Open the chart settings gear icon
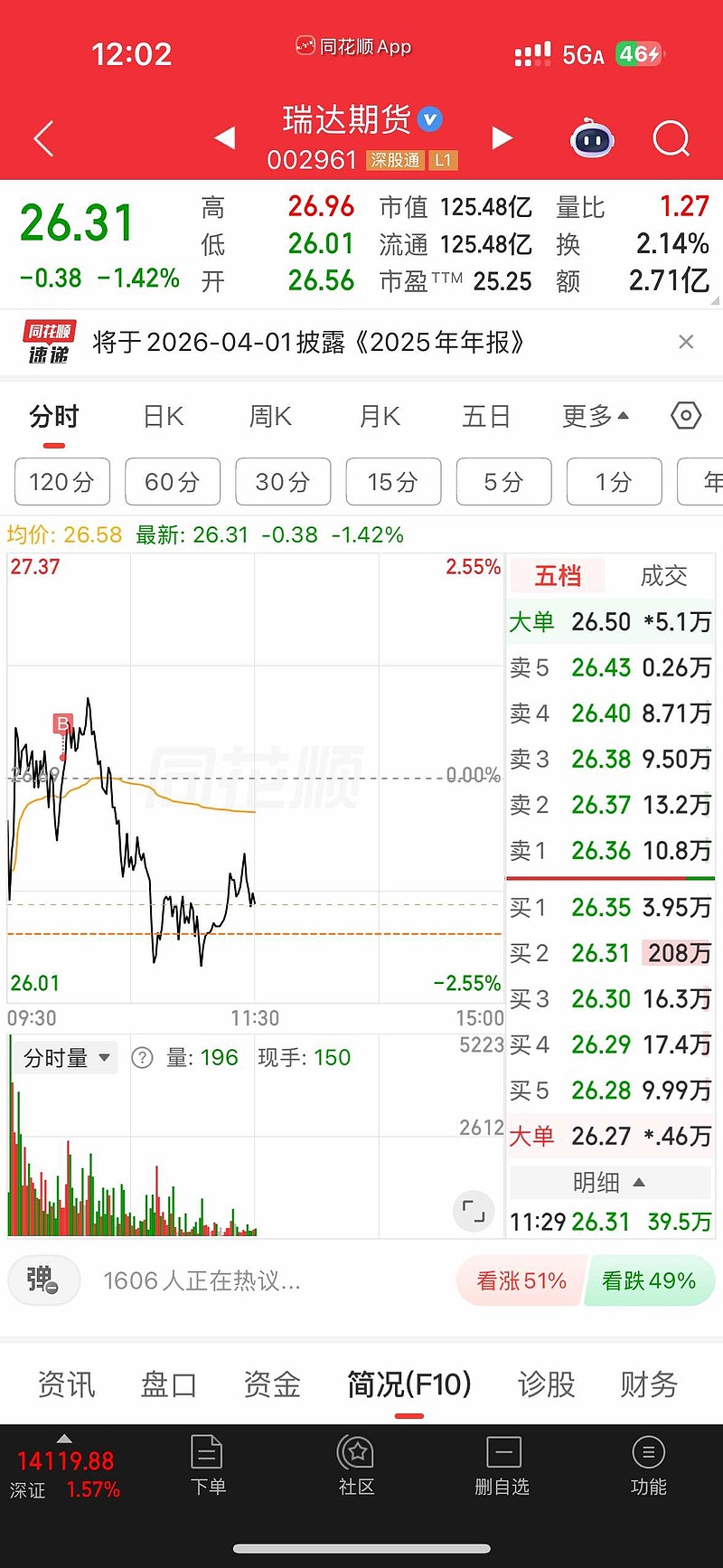 point(685,416)
